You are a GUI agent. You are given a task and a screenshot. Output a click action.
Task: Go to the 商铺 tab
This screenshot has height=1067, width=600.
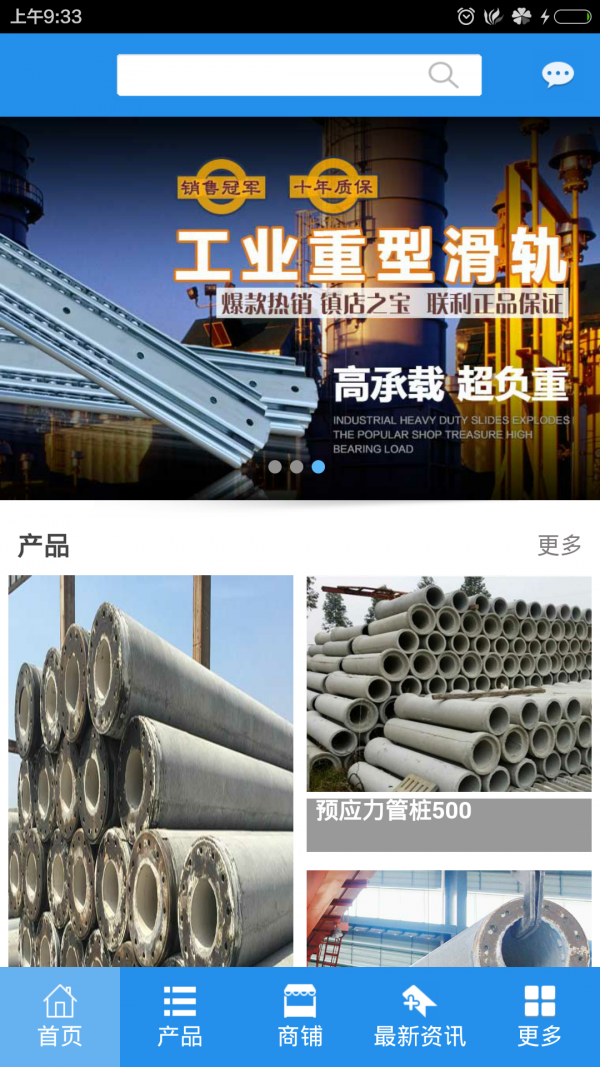click(x=300, y=1016)
